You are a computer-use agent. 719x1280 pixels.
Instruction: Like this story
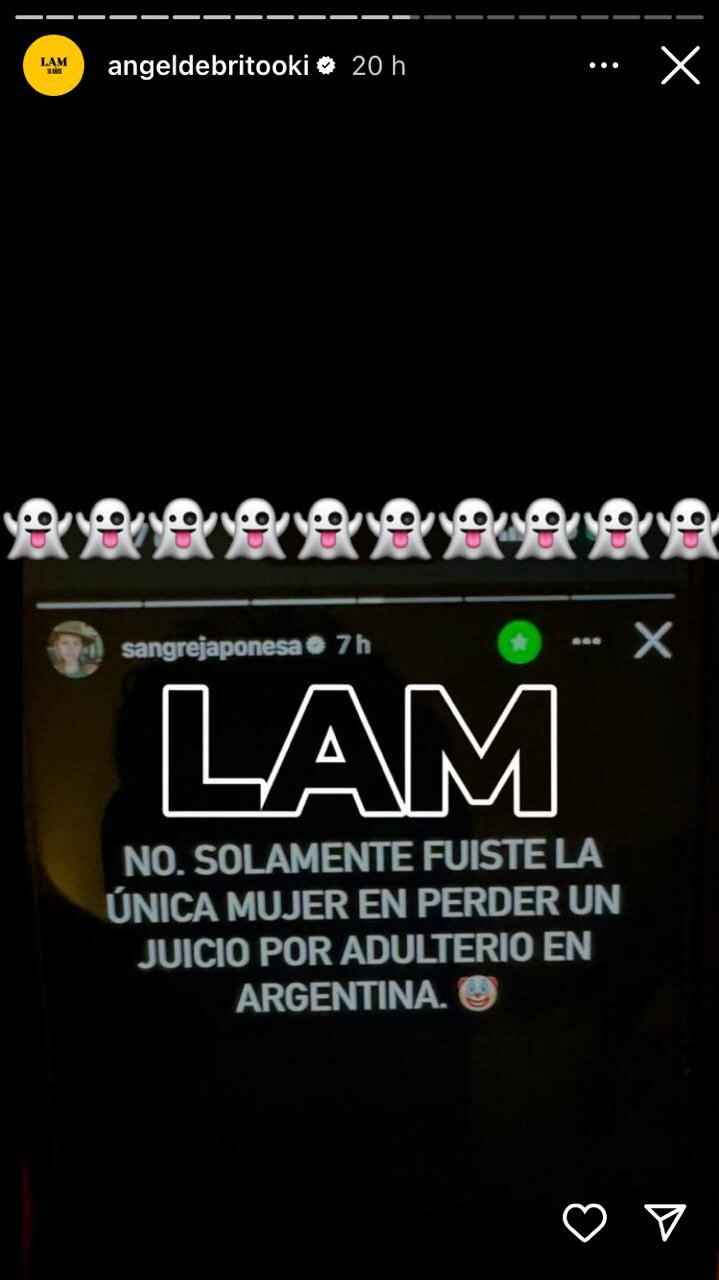point(584,1222)
